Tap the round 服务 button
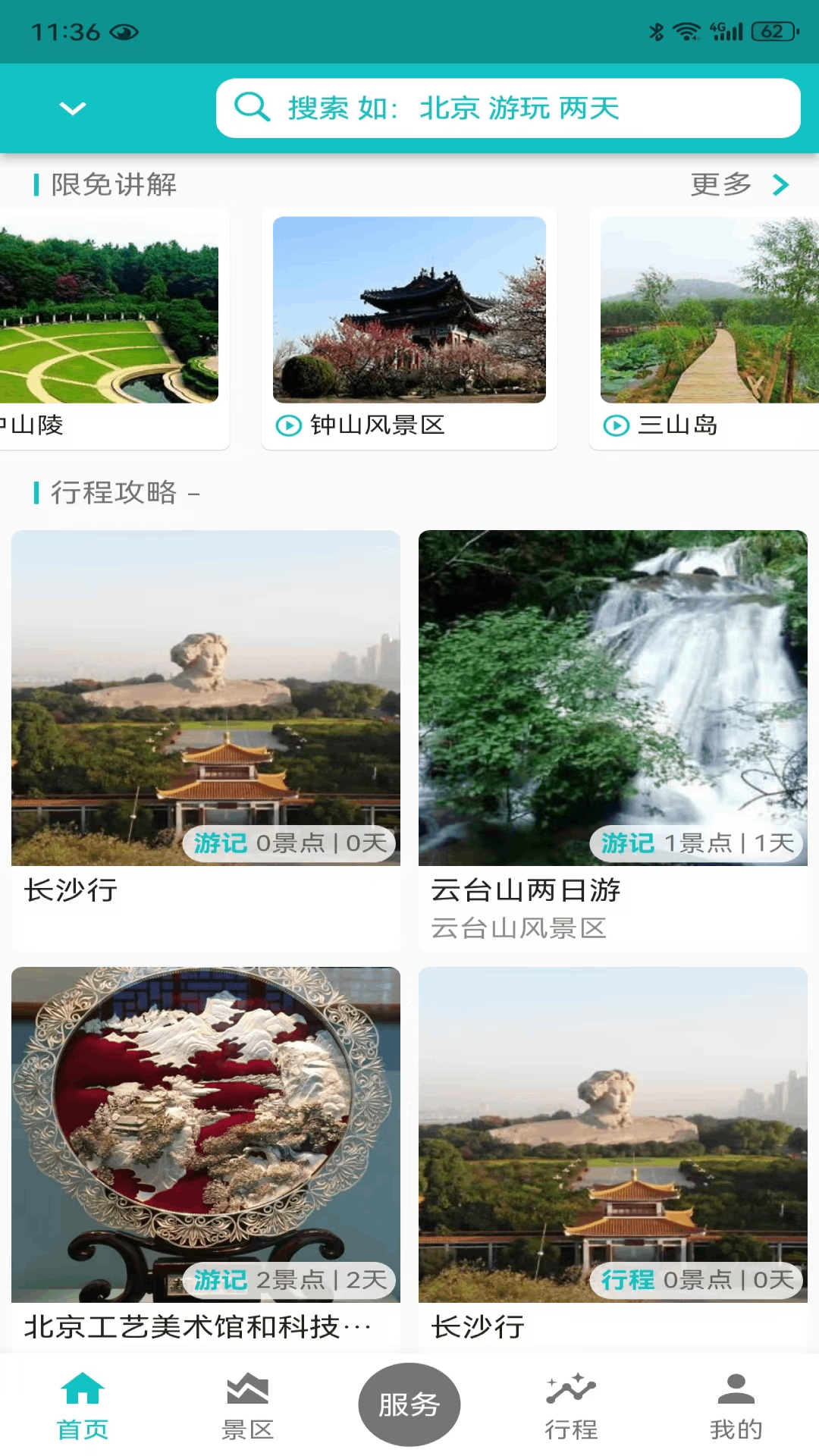The height and width of the screenshot is (1456, 819). [x=409, y=1404]
